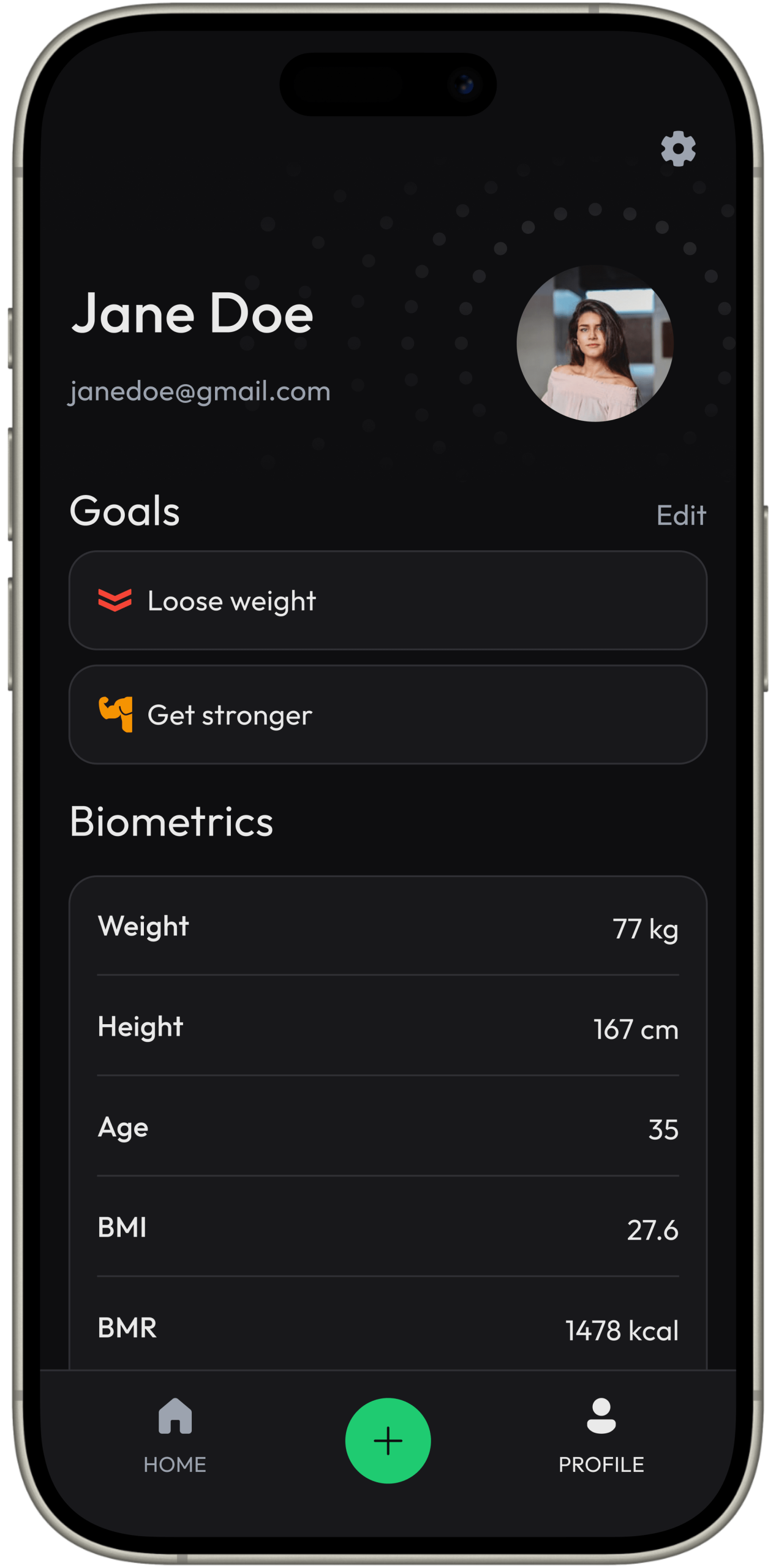Tap Jane Doe's profile photo
Viewport: 776px width, 1568px height.
pos(595,344)
